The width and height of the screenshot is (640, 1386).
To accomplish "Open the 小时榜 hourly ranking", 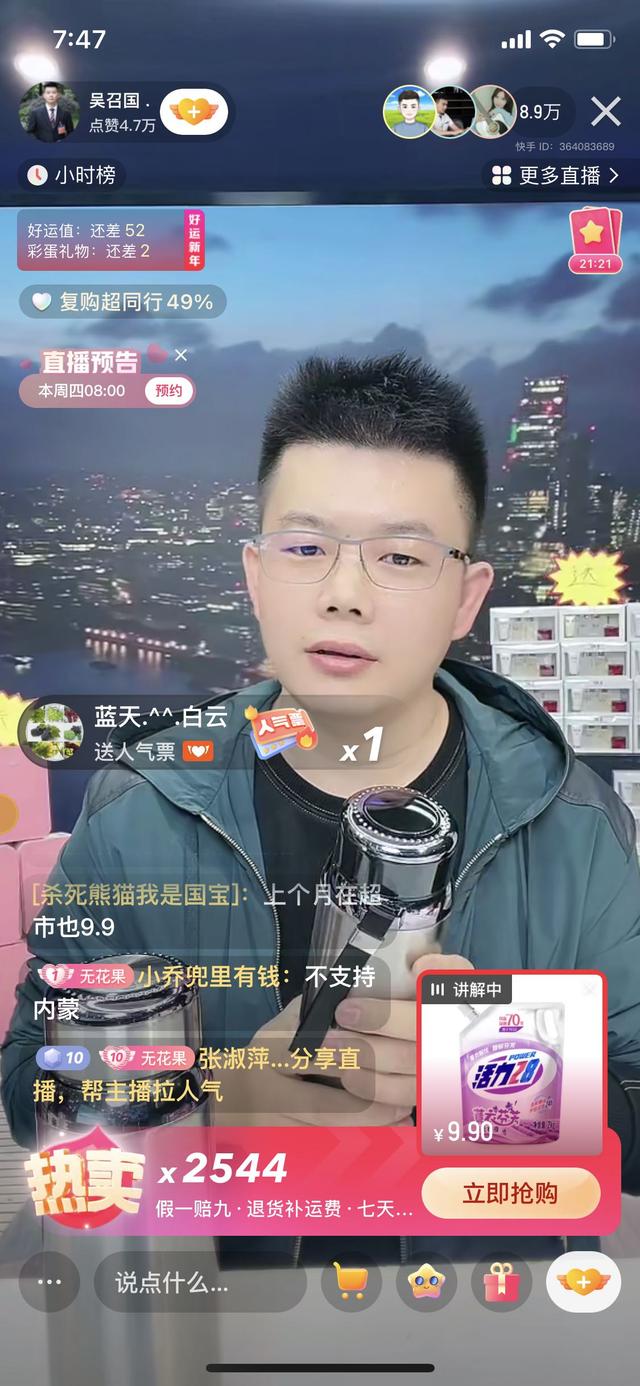I will (71, 175).
